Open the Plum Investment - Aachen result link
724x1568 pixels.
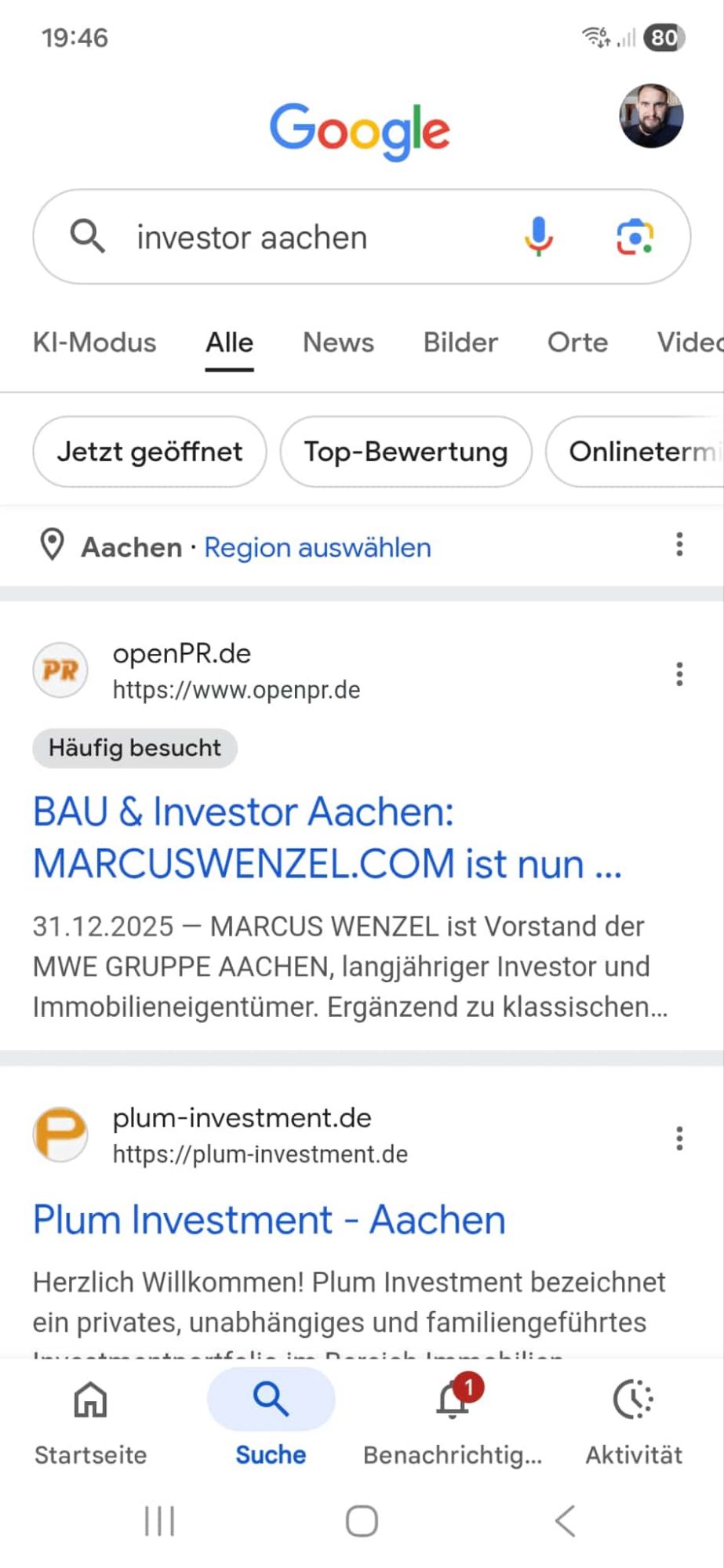coord(269,1220)
